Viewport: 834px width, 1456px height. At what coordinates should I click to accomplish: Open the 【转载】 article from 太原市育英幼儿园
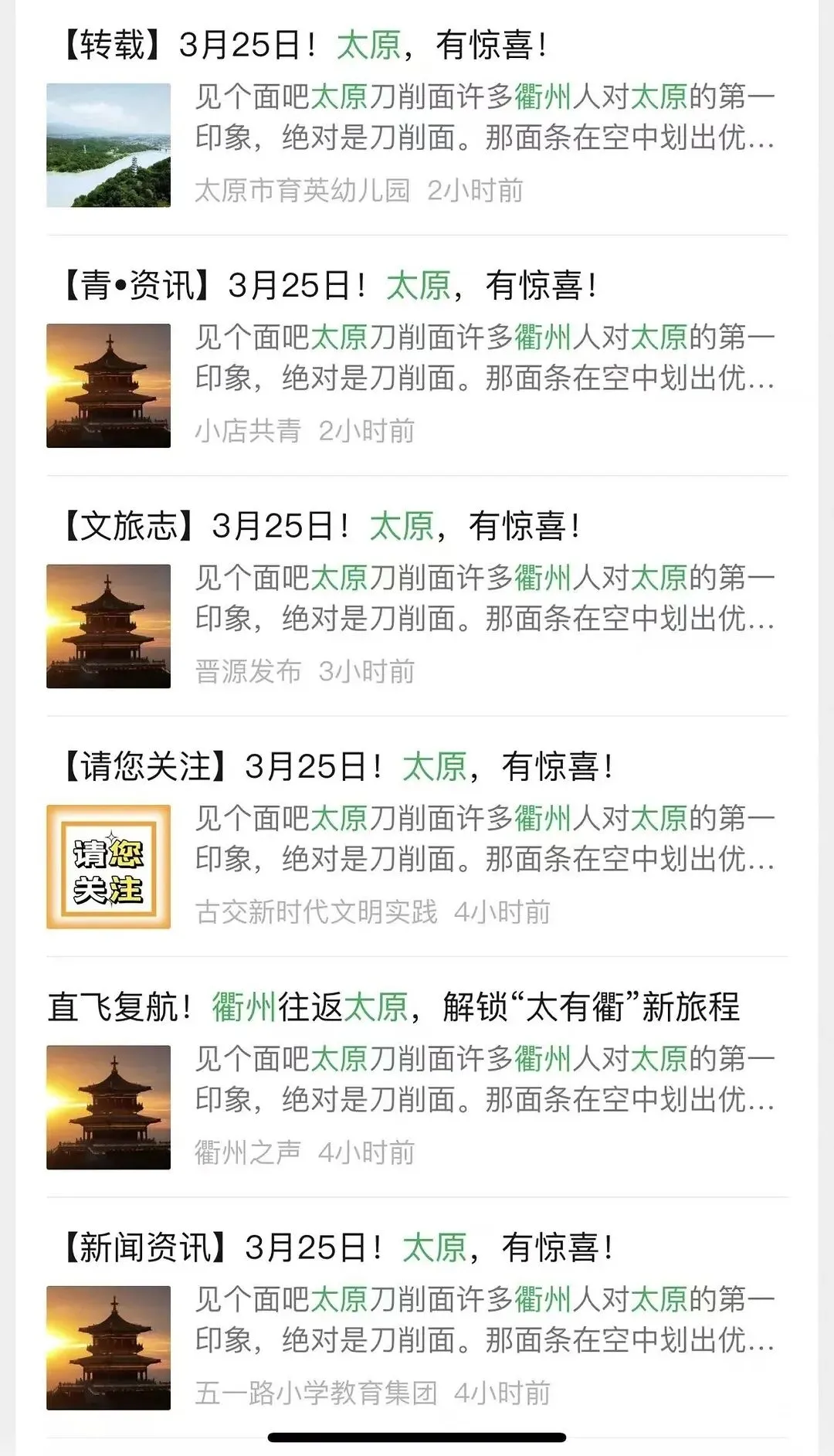click(304, 45)
